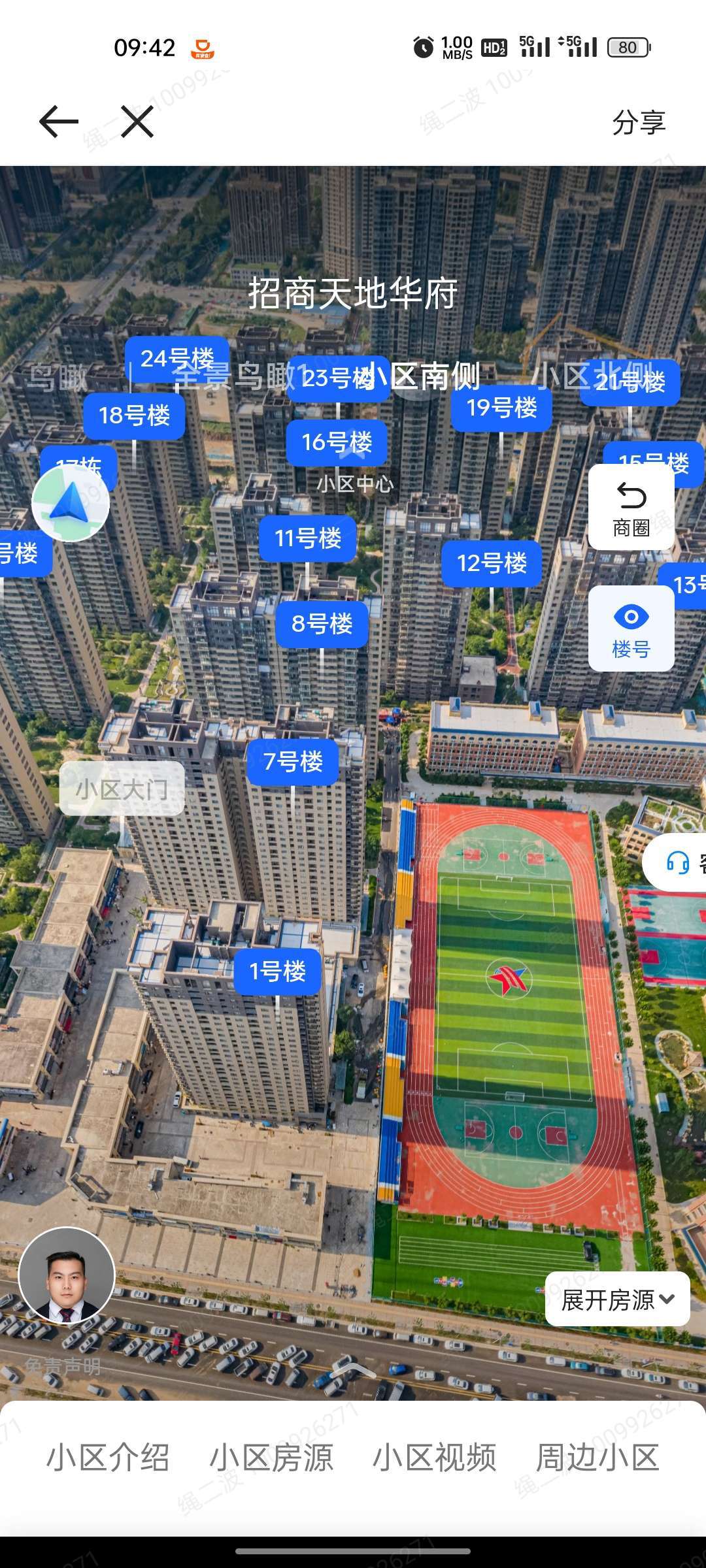Viewport: 706px width, 1568px height.
Task: Switch to 小区介绍 tab
Action: click(x=108, y=1458)
